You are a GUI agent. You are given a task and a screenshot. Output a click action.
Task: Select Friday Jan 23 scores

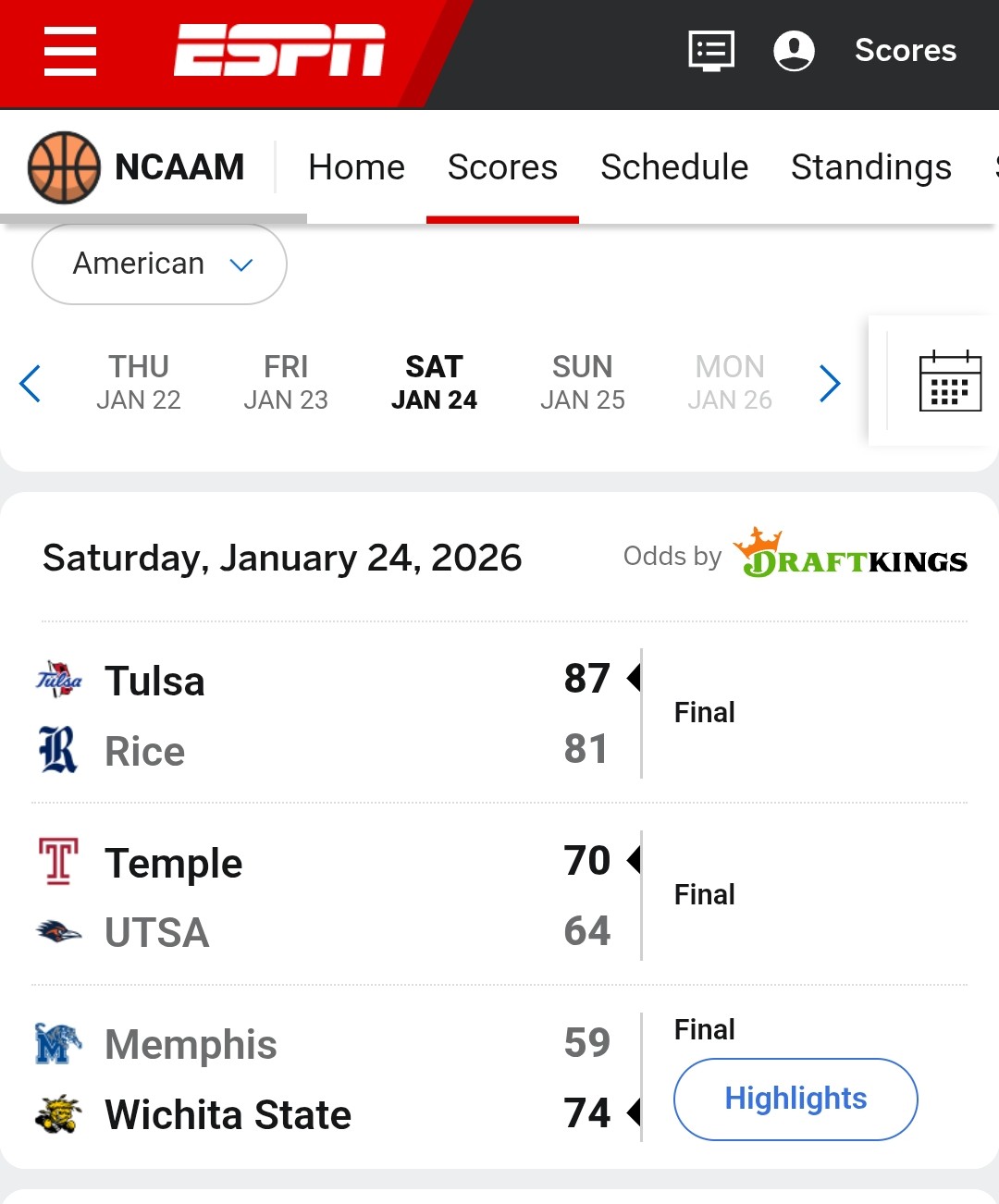286,382
